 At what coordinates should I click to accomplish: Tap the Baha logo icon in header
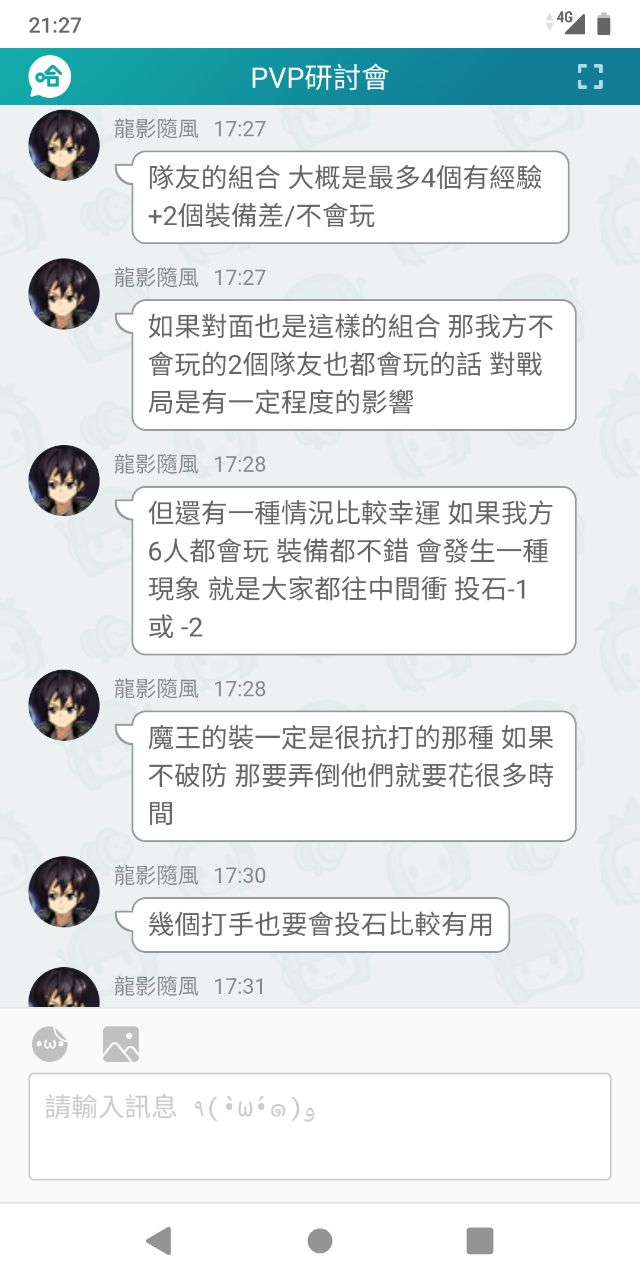[48, 76]
